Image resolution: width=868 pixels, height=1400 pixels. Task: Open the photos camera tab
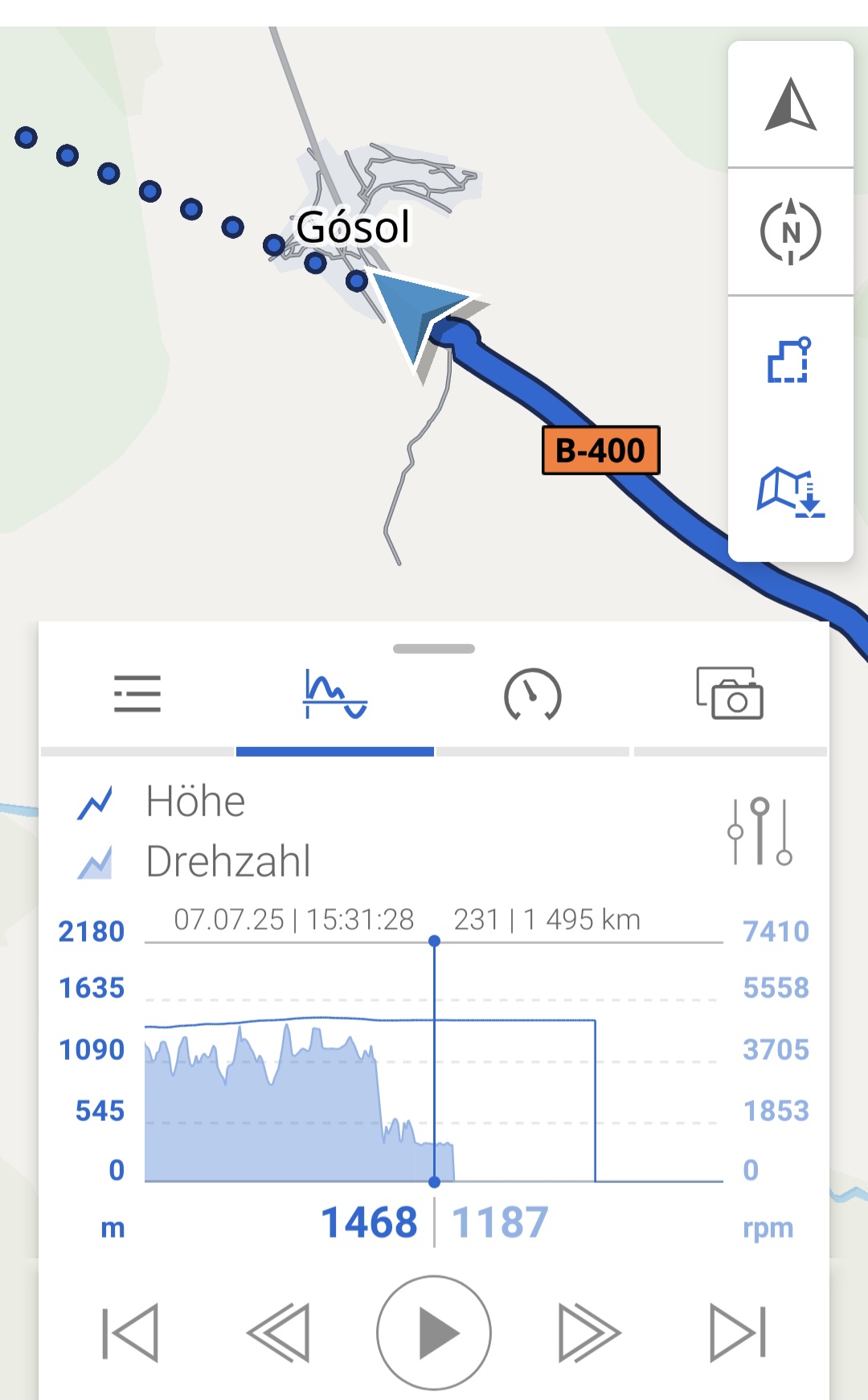tap(730, 692)
